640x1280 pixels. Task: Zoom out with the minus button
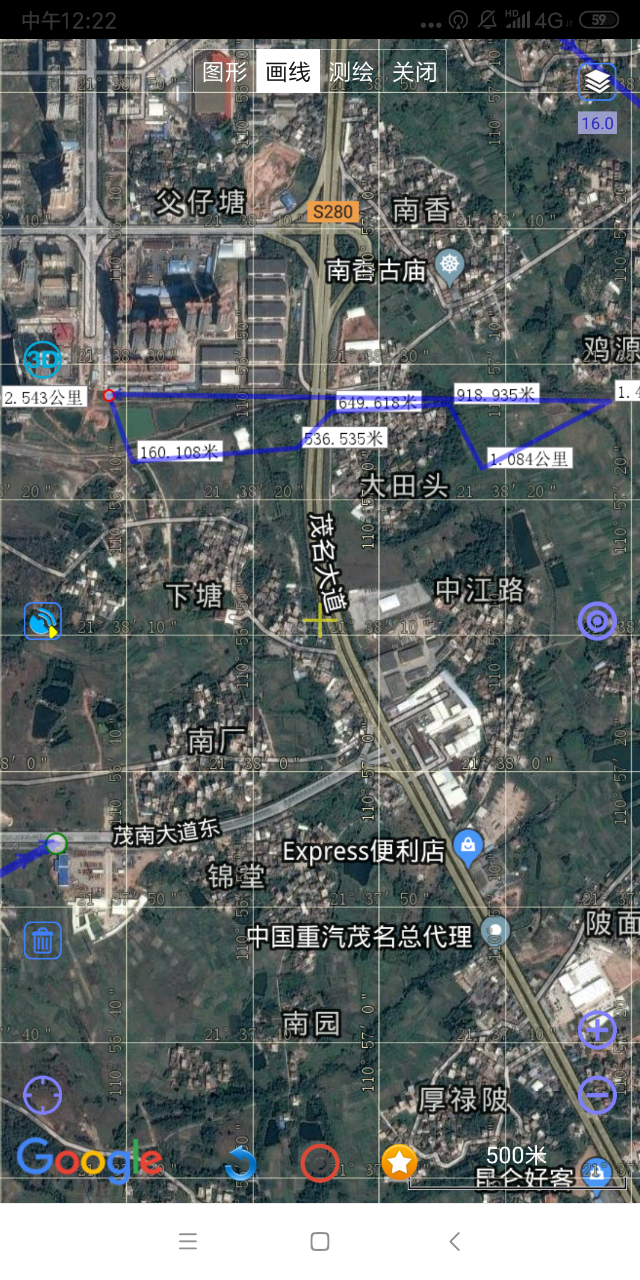click(x=597, y=1095)
